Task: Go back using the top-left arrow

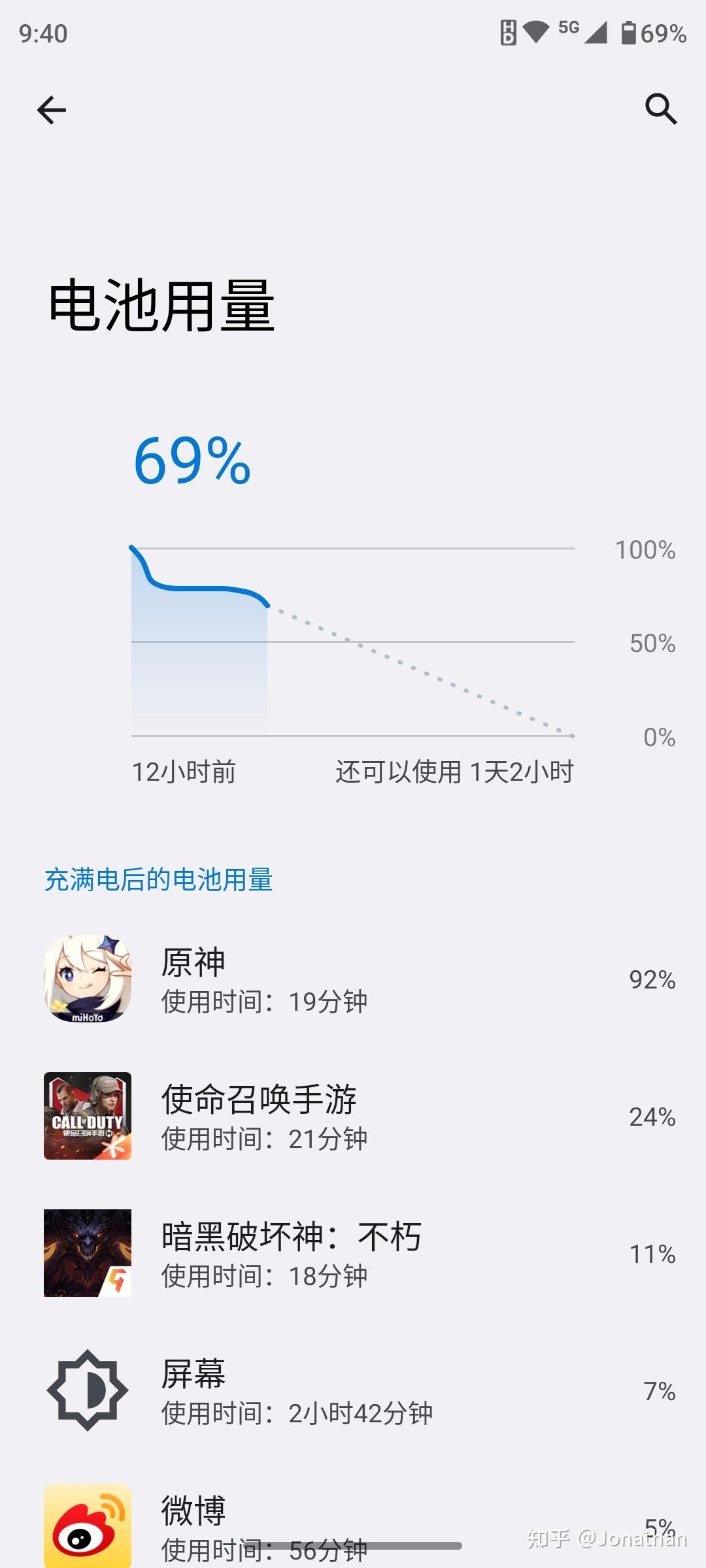Action: pos(52,110)
